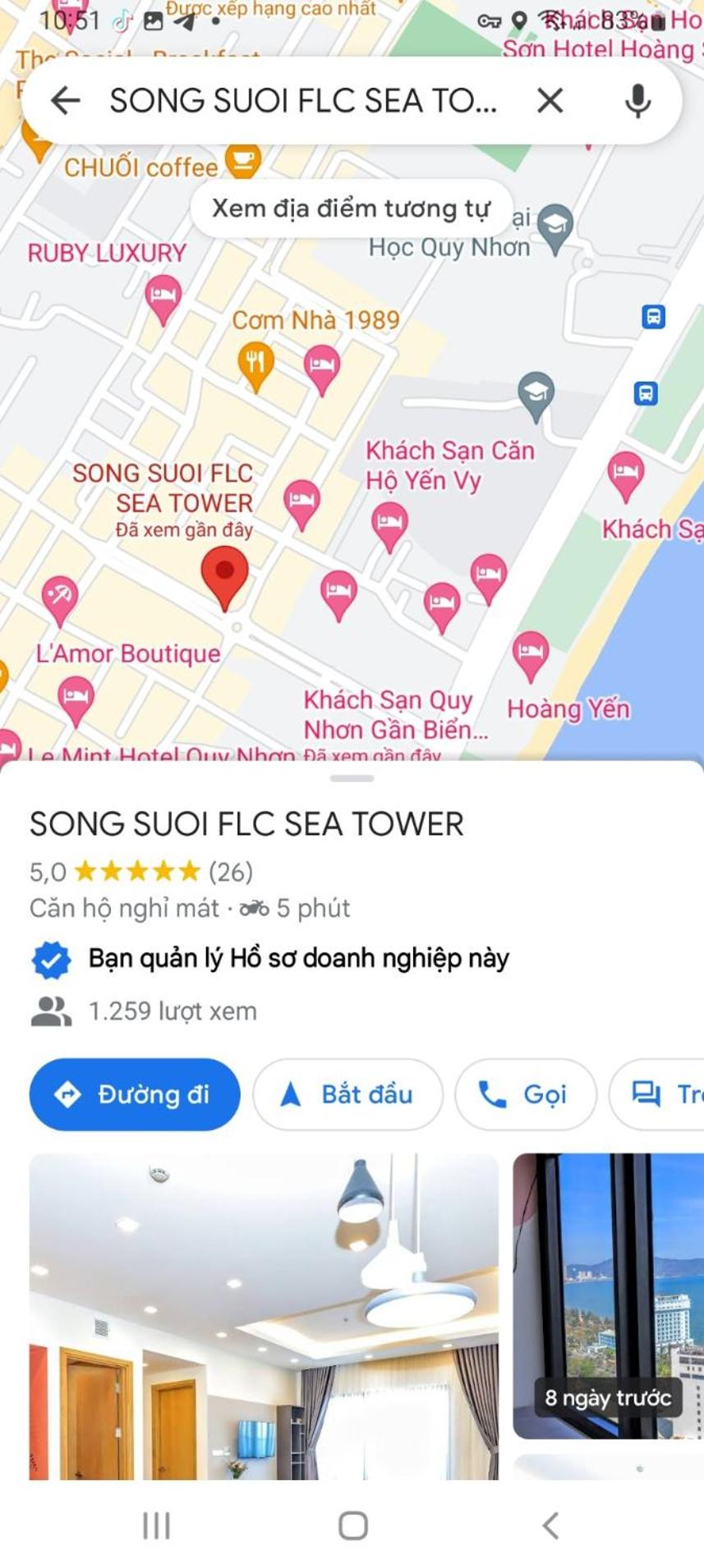This screenshot has width=704, height=1568.
Task: Select the Cơm Nhà 1989 restaurant pin
Action: click(x=255, y=367)
